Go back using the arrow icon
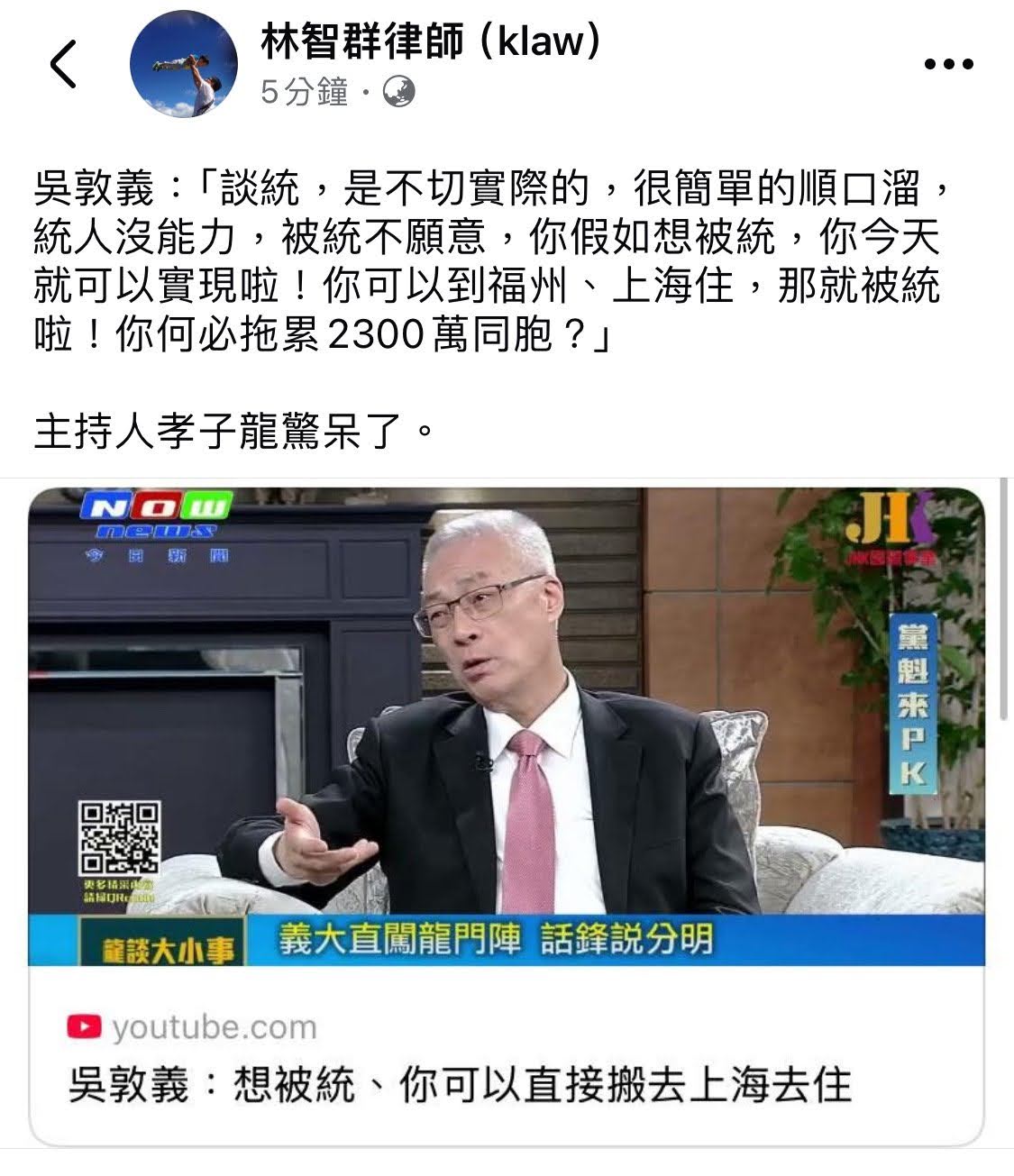 [63, 65]
